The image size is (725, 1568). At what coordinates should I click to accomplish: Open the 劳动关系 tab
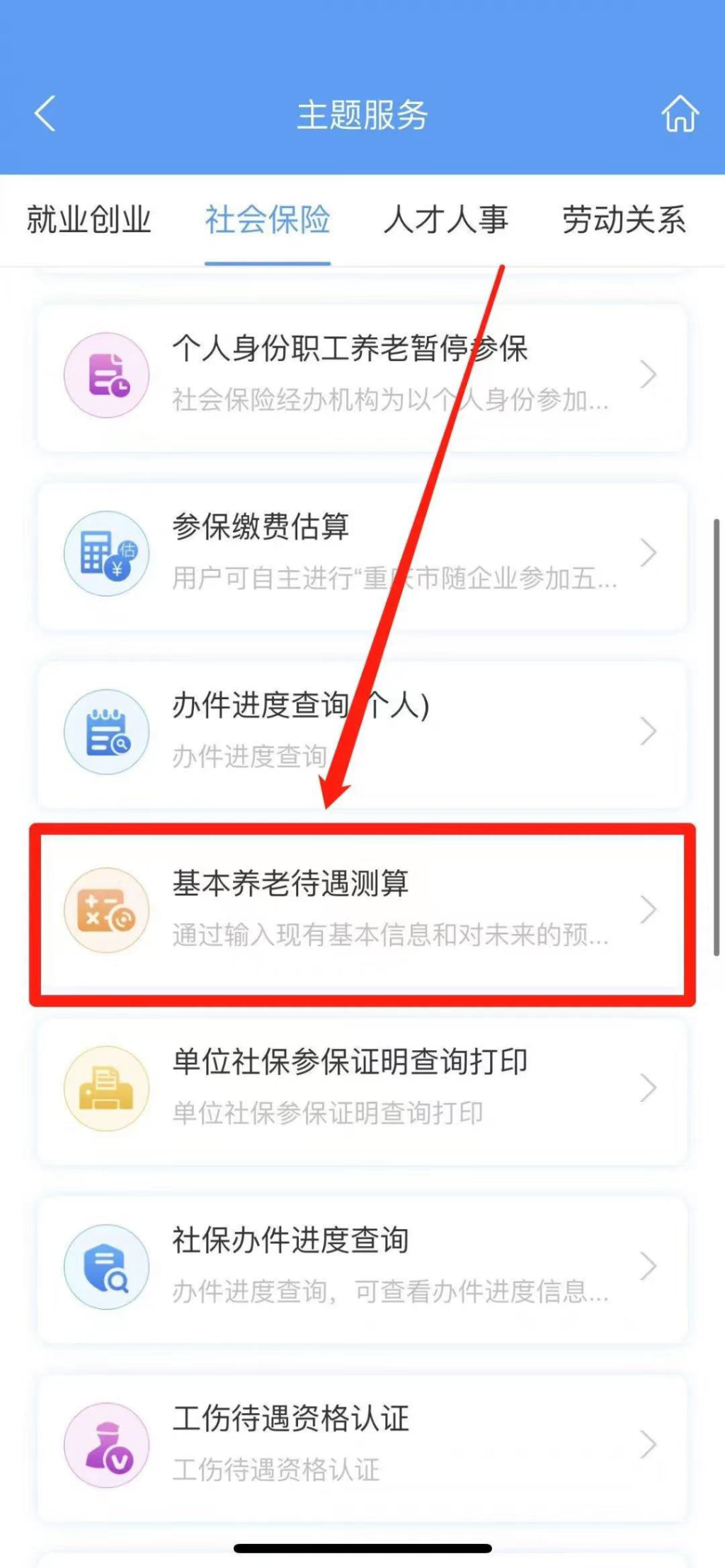click(624, 219)
